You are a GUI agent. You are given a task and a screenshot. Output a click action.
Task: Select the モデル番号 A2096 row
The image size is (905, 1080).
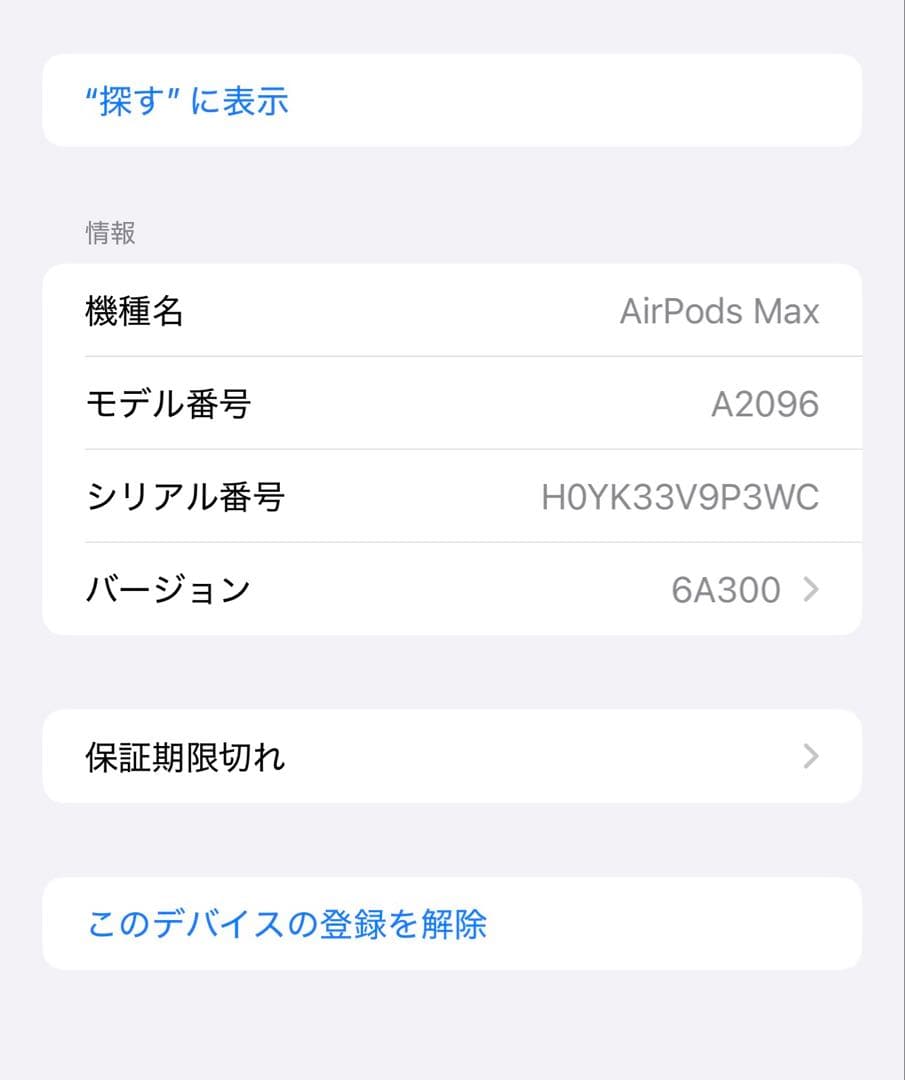450,404
